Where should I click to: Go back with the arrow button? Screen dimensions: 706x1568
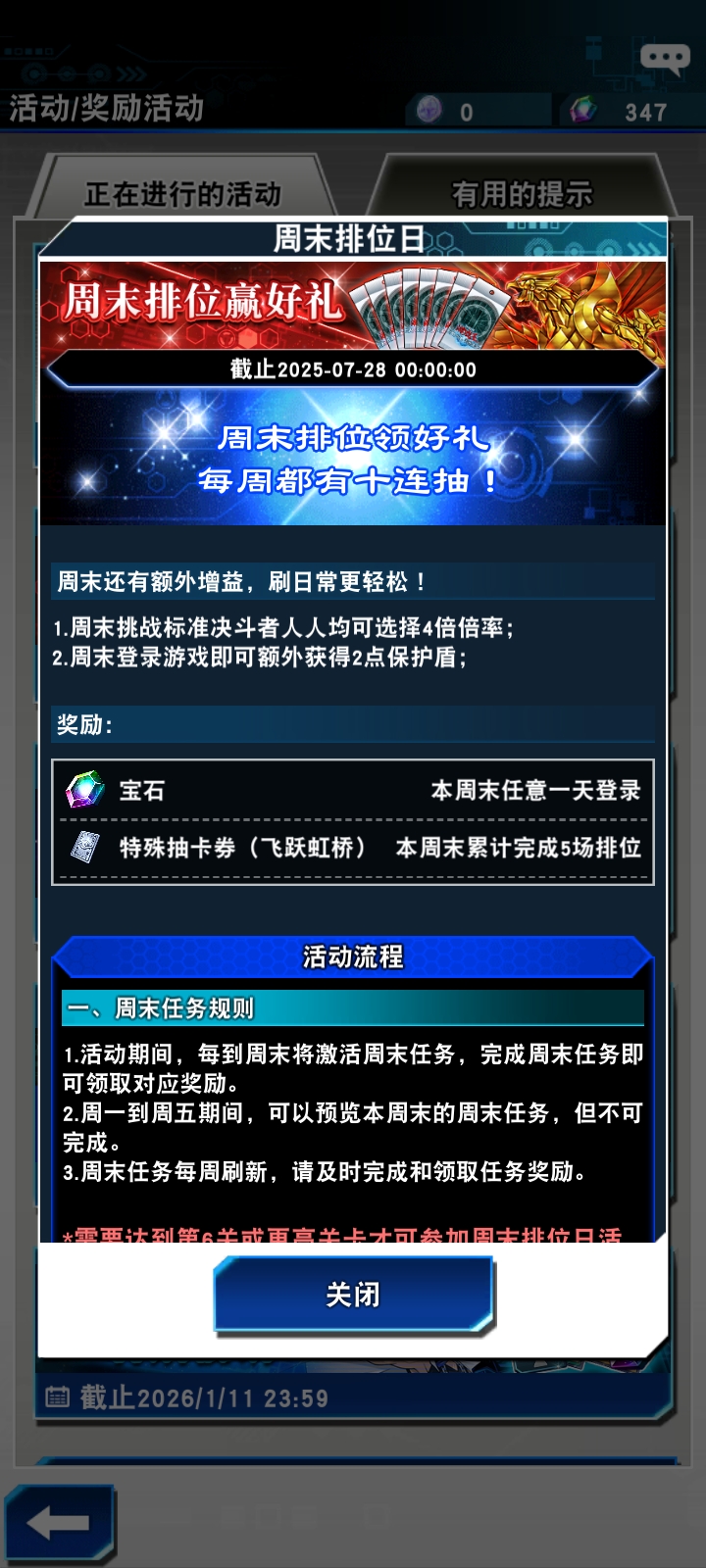click(59, 1522)
